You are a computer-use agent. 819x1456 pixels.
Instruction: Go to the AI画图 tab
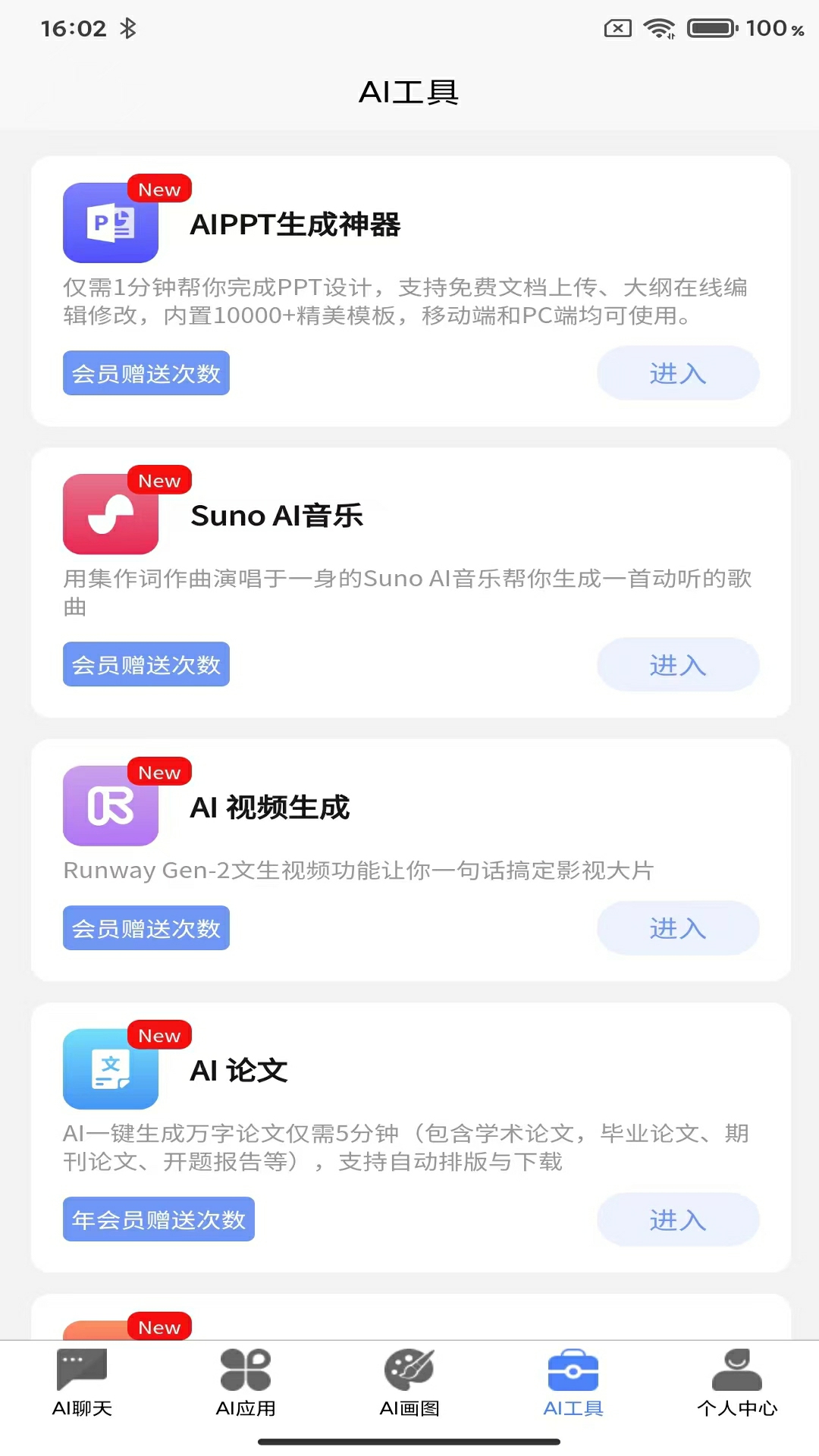(x=409, y=1383)
